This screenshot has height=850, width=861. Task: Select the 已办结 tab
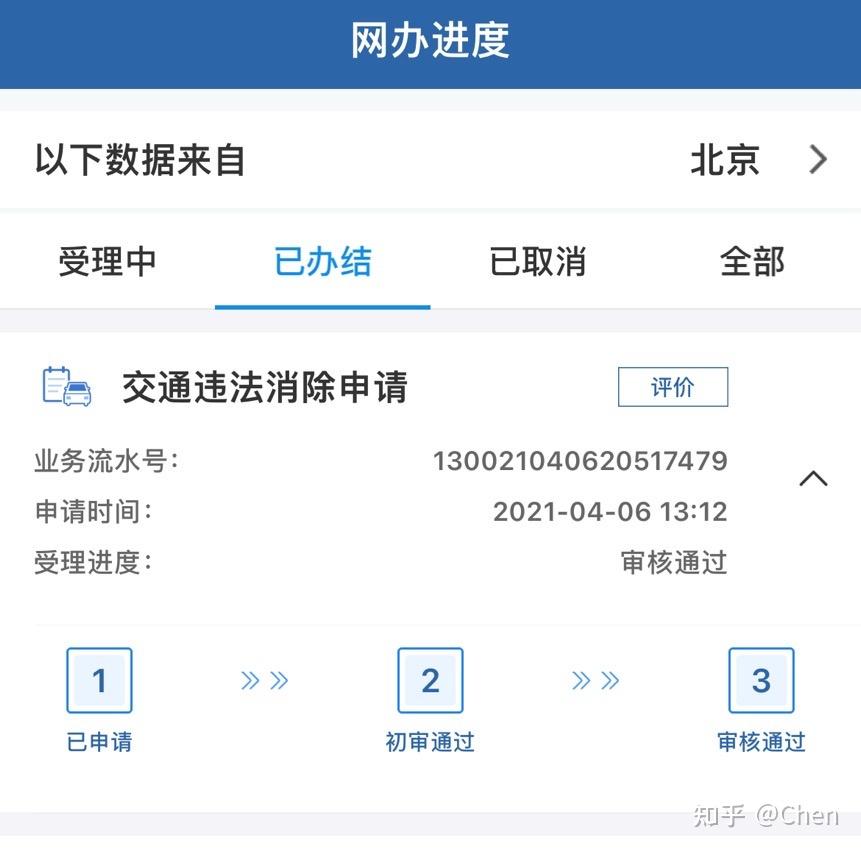[x=322, y=262]
